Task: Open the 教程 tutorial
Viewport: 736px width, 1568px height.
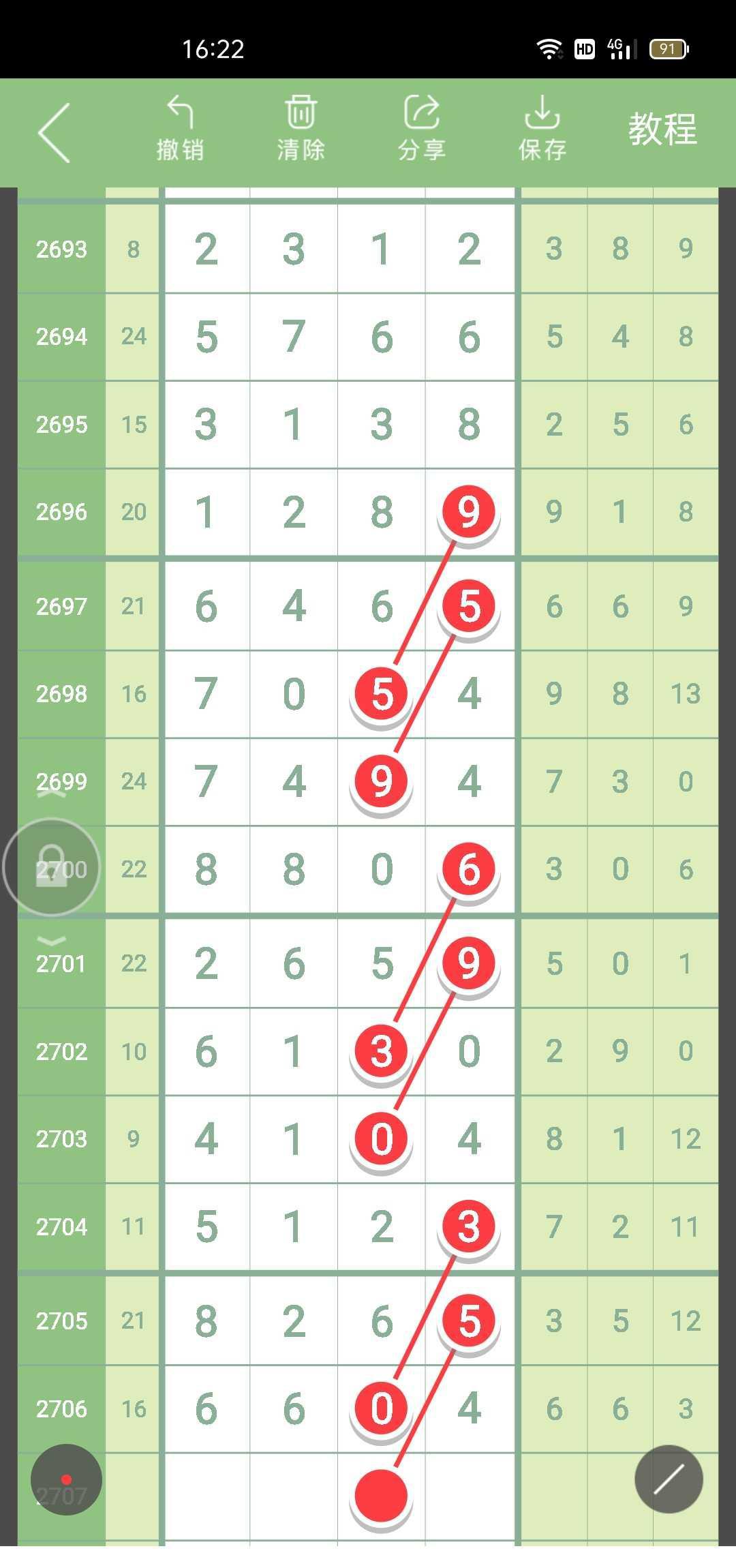Action: pyautogui.click(x=662, y=130)
